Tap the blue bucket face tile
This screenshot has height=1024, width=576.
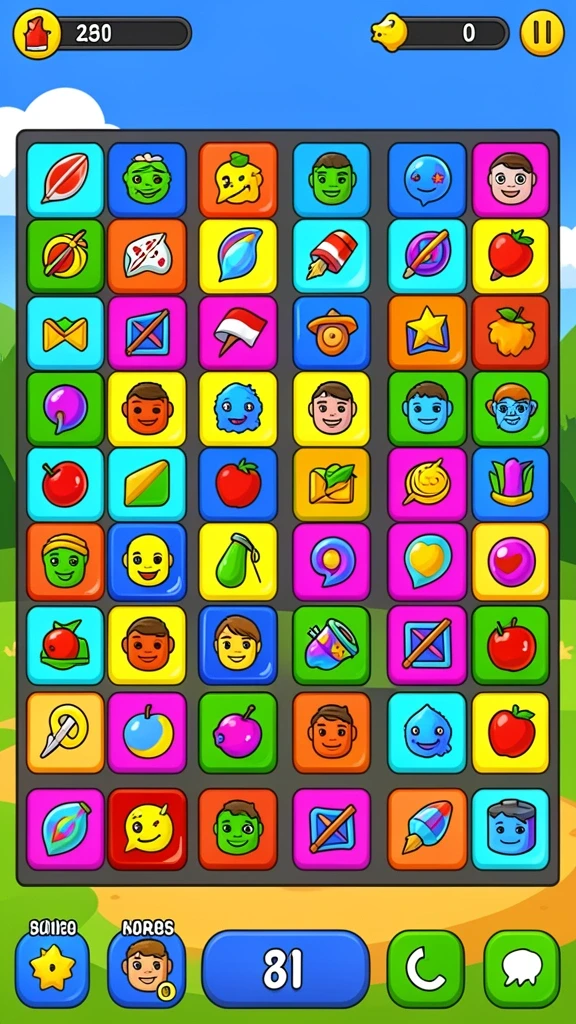point(511,829)
